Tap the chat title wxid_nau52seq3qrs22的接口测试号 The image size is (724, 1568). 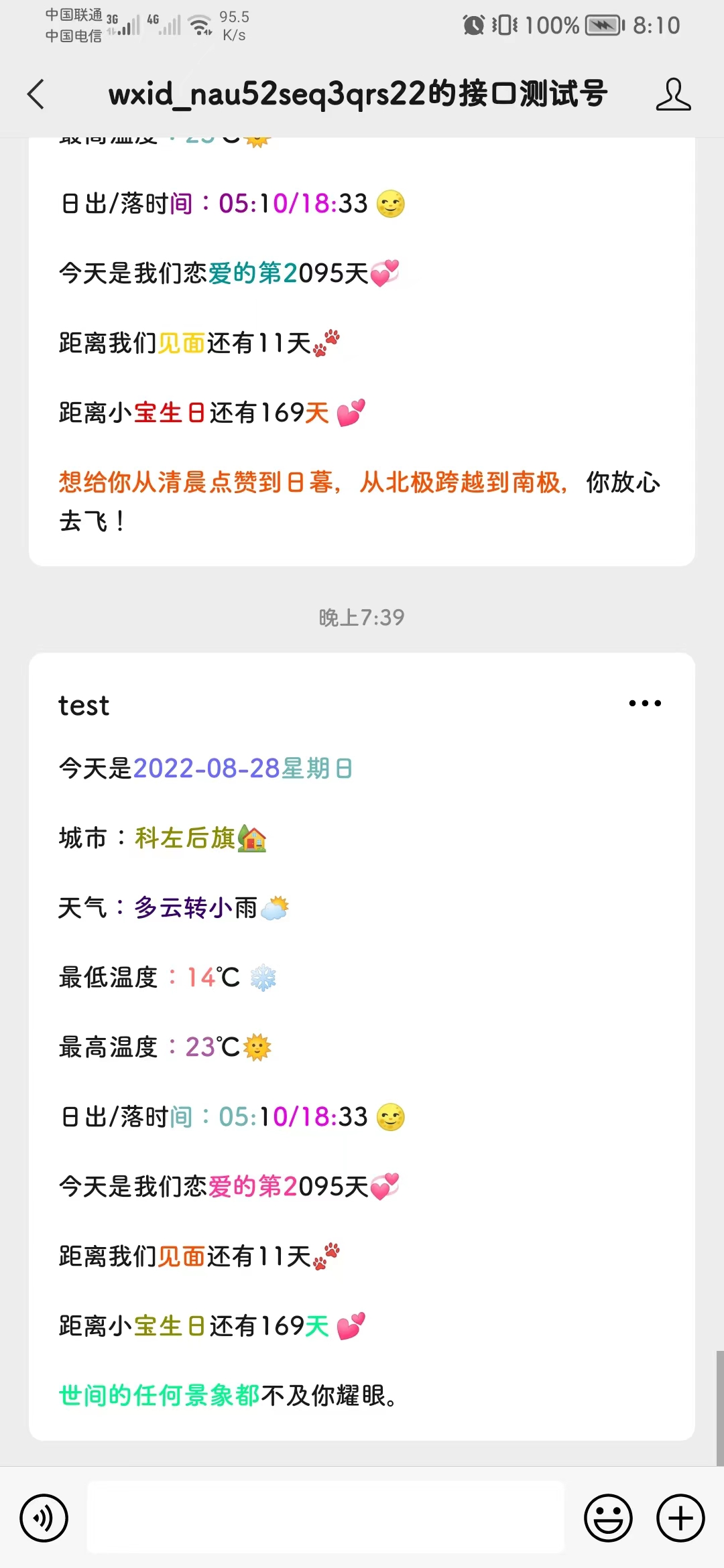(x=359, y=94)
